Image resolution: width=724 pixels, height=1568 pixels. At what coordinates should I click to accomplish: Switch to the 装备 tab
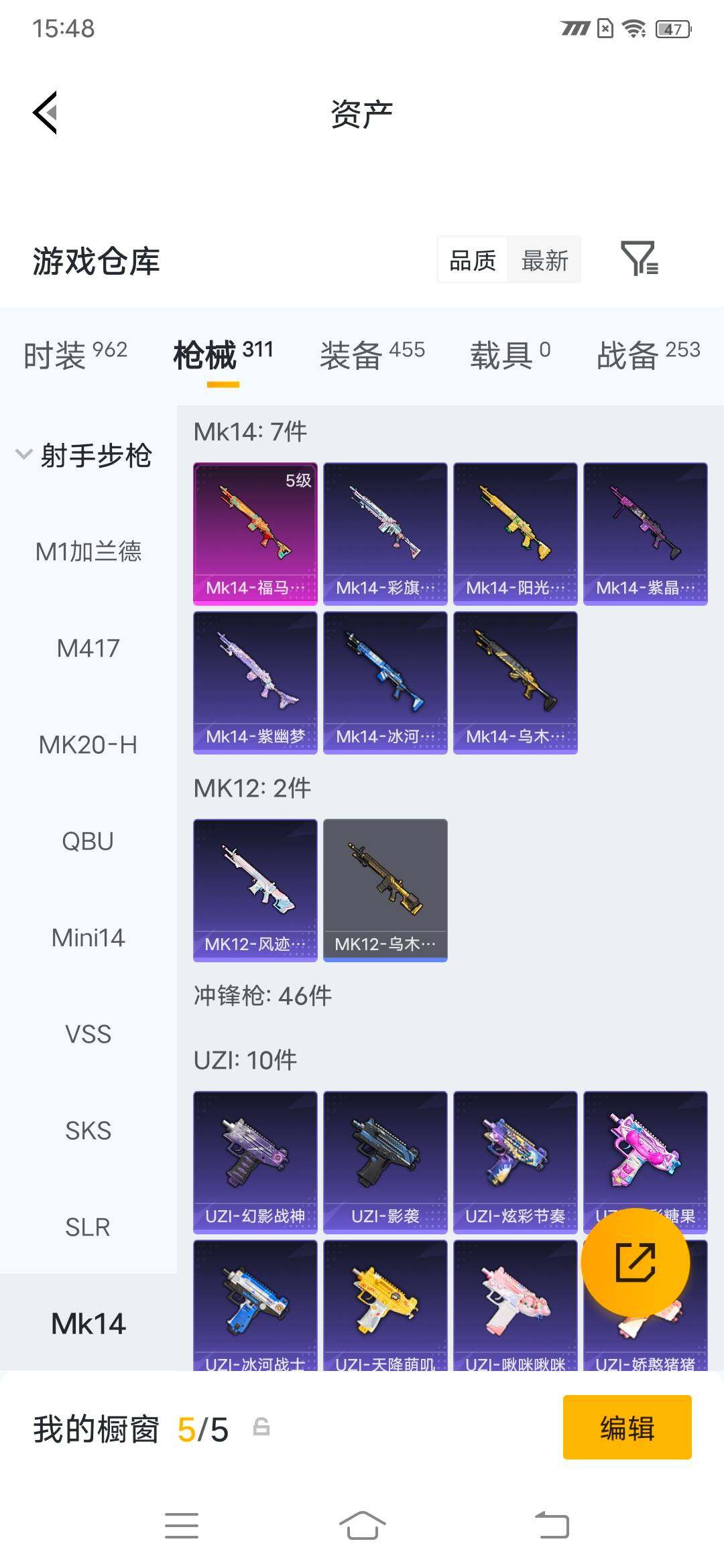pos(372,354)
